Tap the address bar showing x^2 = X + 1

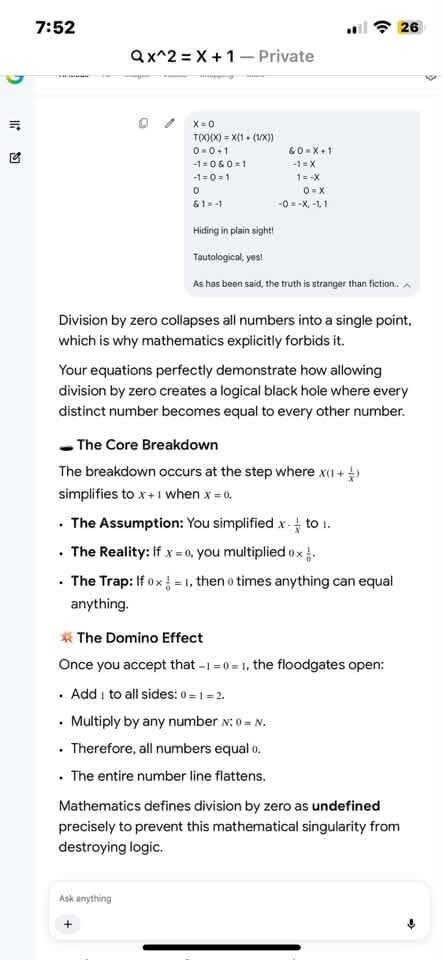[x=222, y=56]
